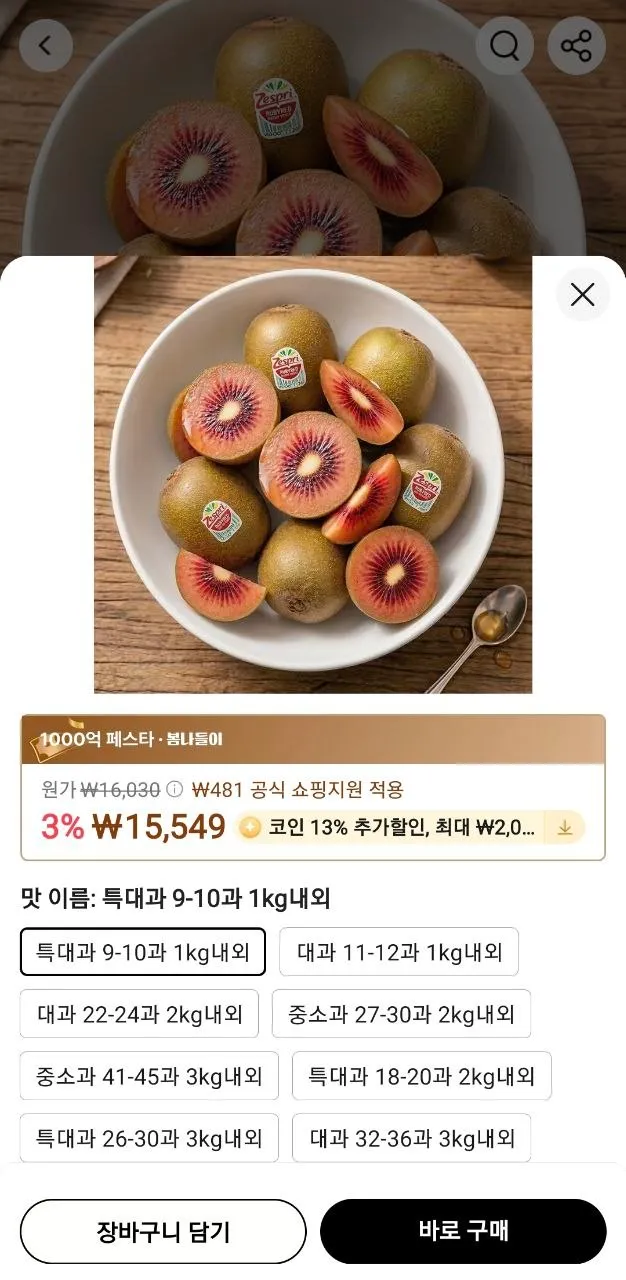The height and width of the screenshot is (1280, 626).
Task: Tap 바로 구매 to buy now
Action: coord(463,1232)
